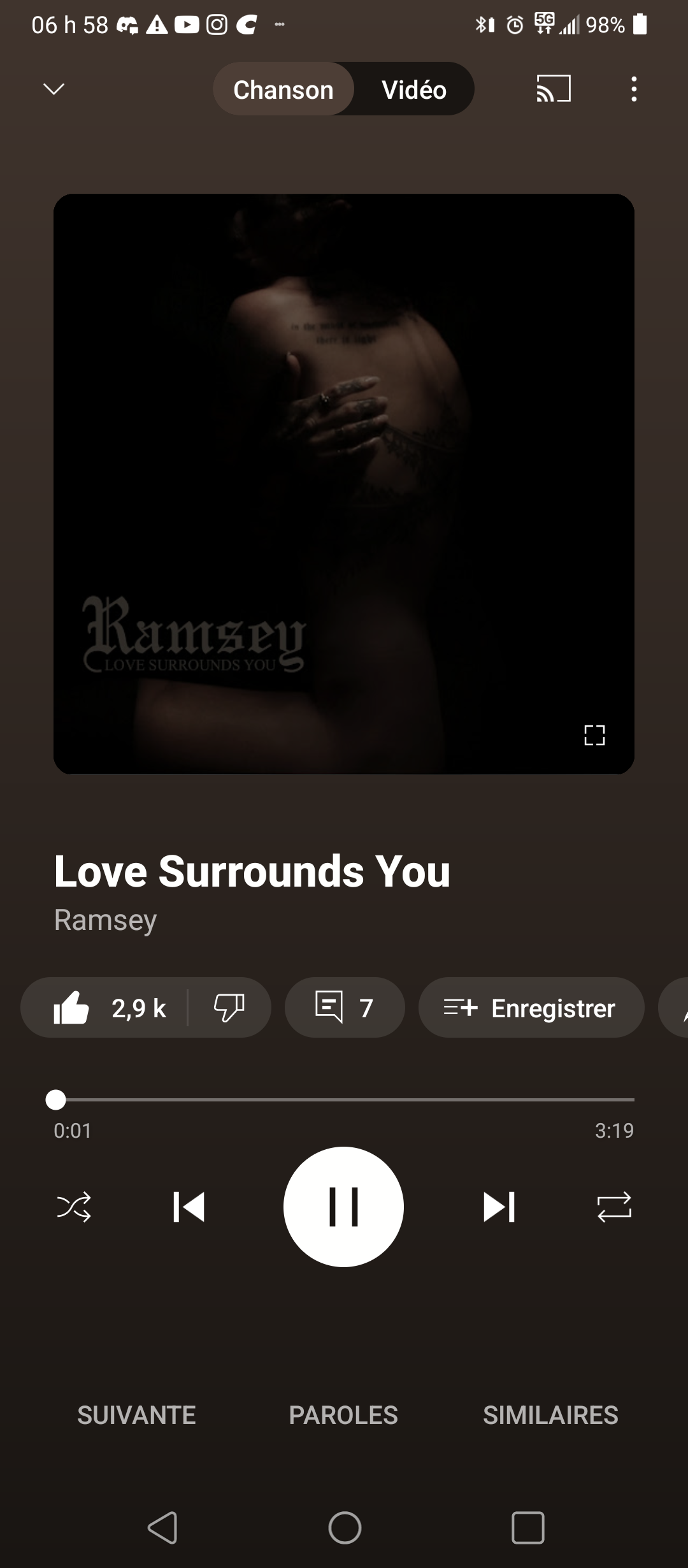Switch to the Vidéo mode
Image resolution: width=688 pixels, height=1568 pixels.
[413, 89]
